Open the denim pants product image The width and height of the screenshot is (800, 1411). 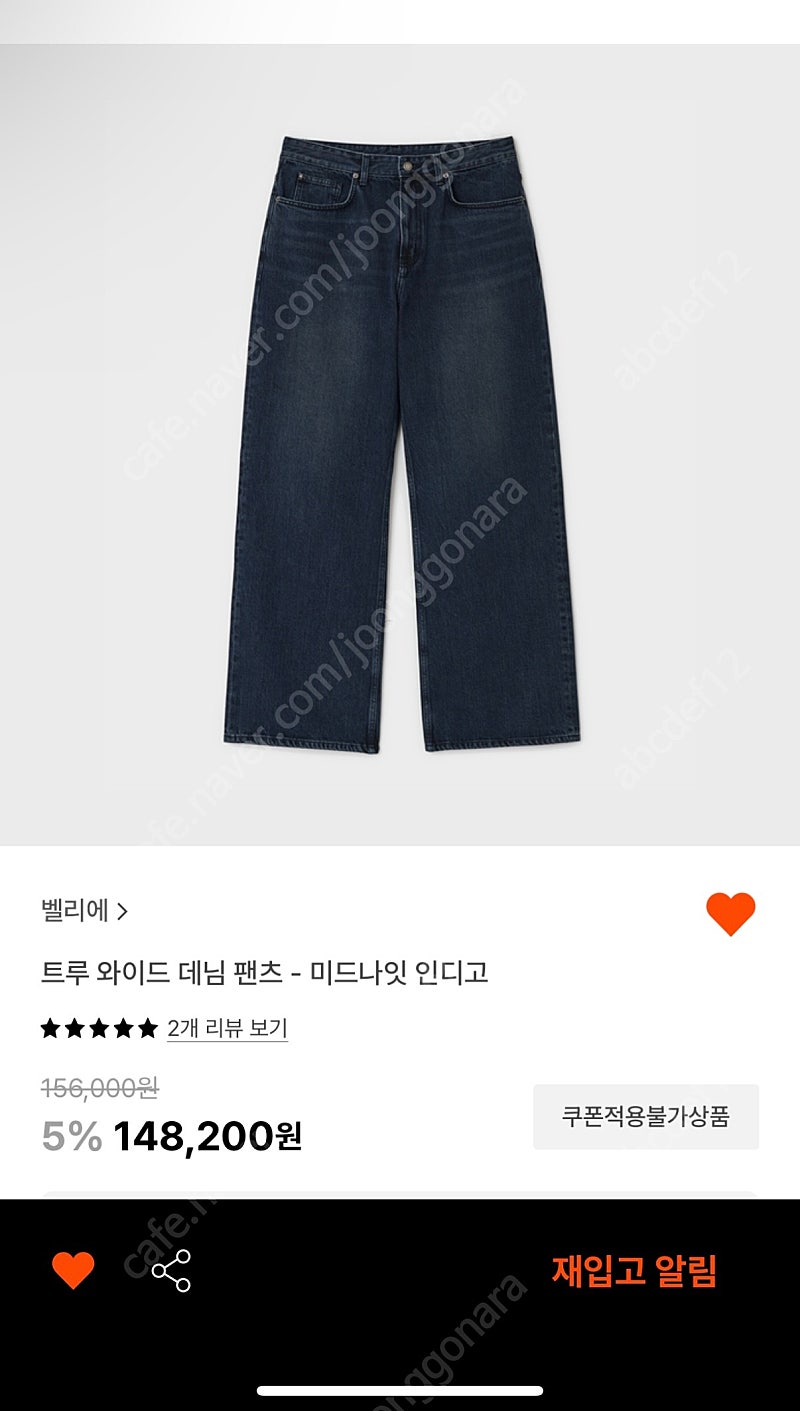400,445
